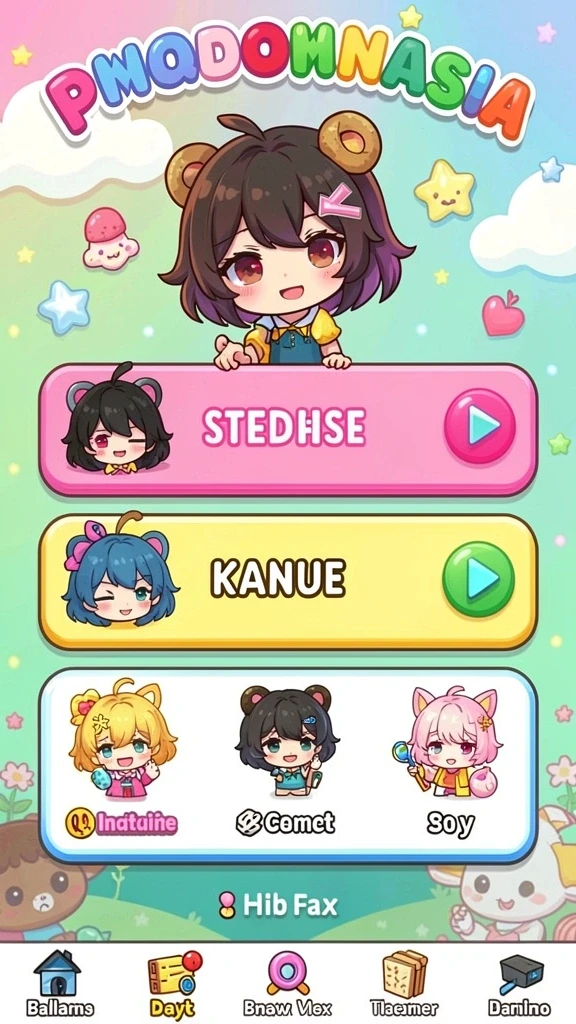Switch to the Tlaemer tab
This screenshot has height=1024, width=576.
(x=404, y=984)
